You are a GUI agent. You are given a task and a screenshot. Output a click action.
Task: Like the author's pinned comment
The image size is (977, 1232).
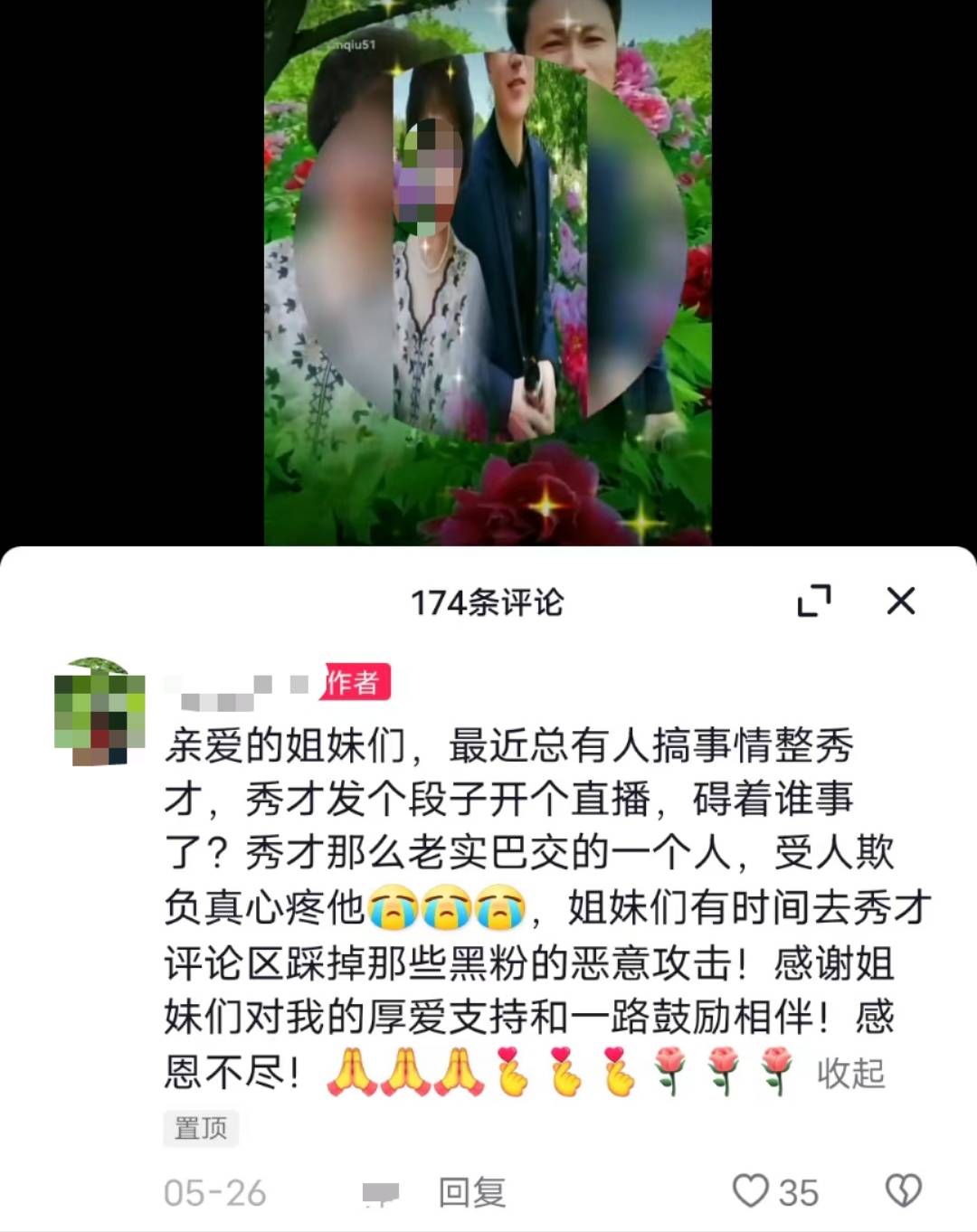(751, 1191)
